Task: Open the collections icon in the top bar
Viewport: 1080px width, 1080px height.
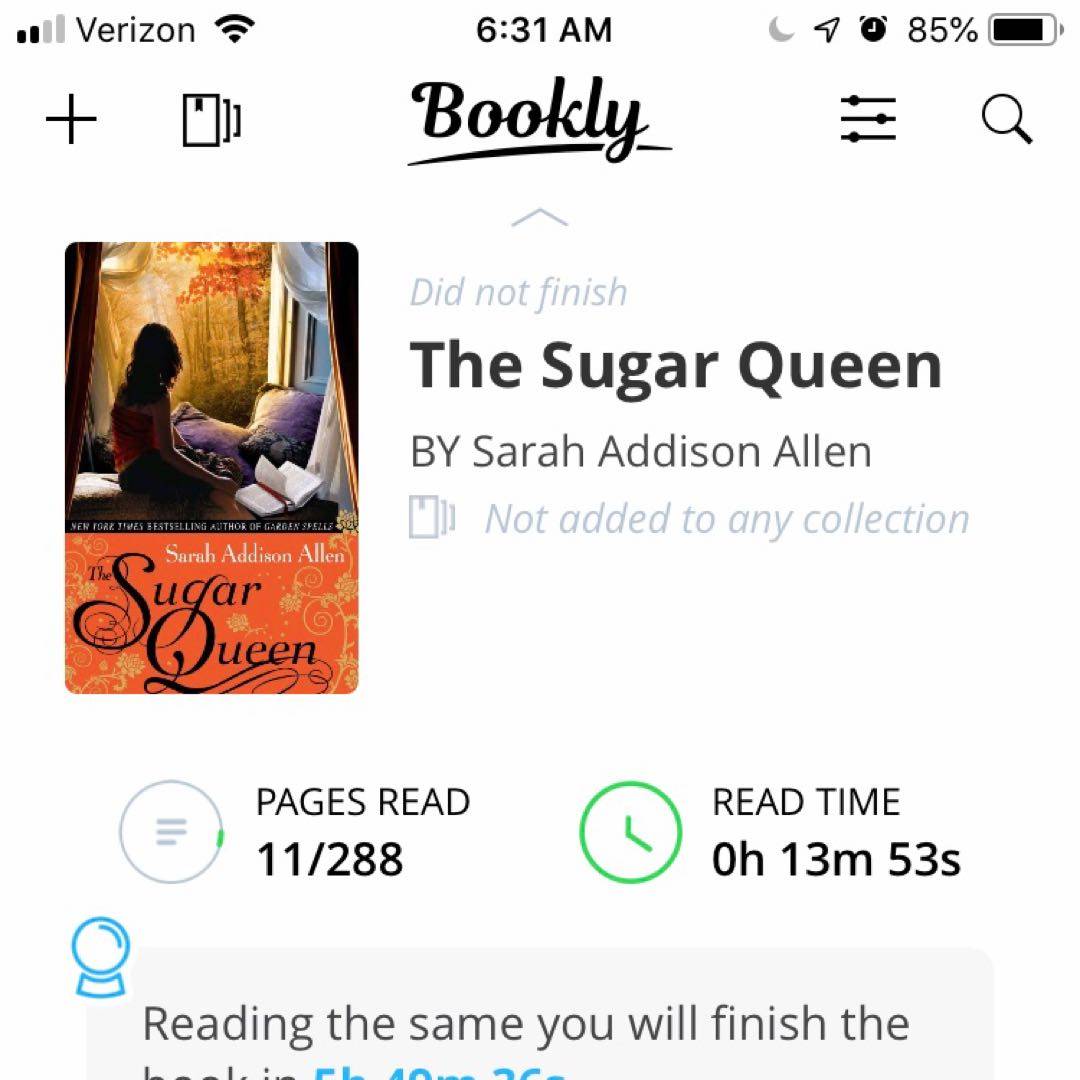Action: [x=211, y=121]
